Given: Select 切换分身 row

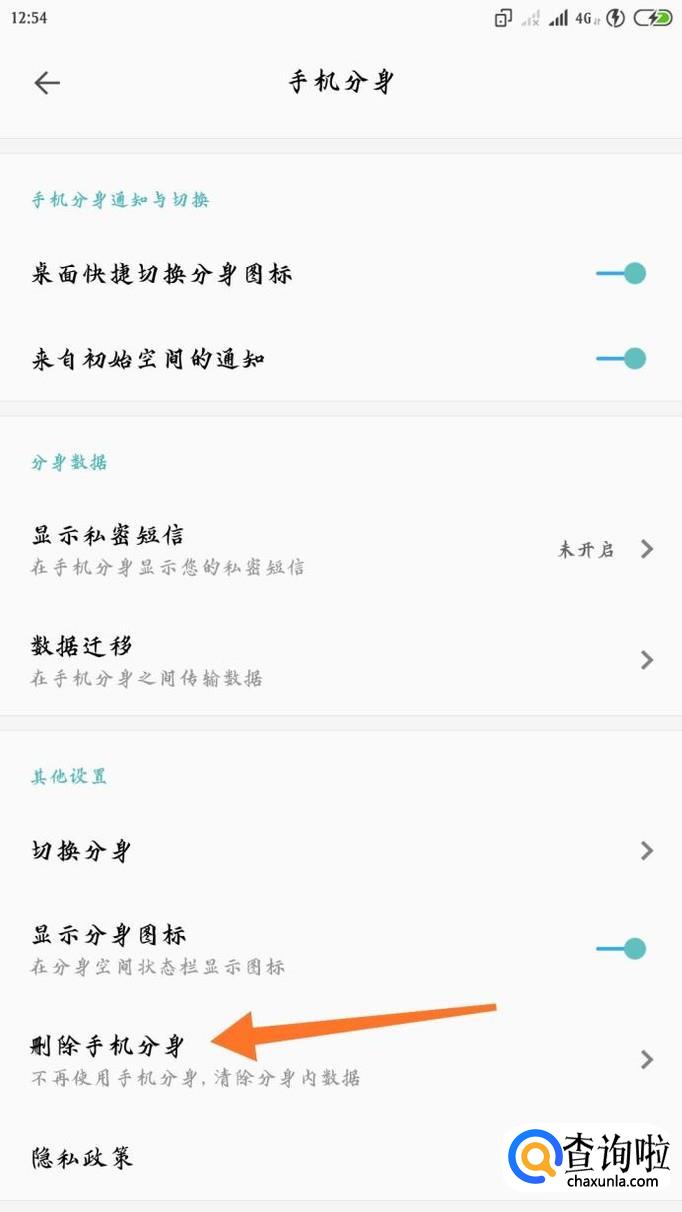Looking at the screenshot, I should (x=340, y=851).
